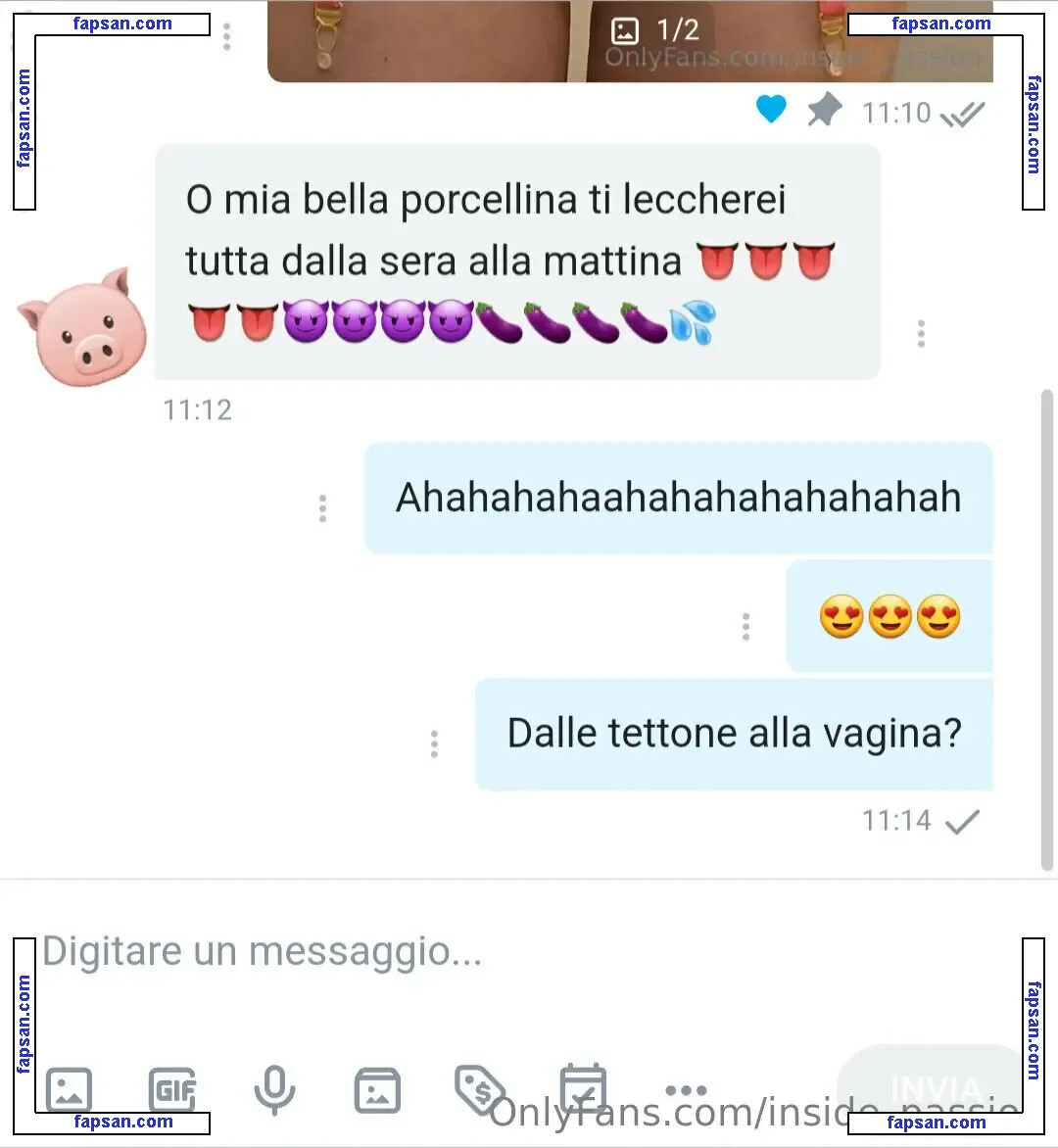The image size is (1058, 1148).
Task: Open more options next to 'Ahahahahaahahahahahahahah'
Action: [322, 507]
